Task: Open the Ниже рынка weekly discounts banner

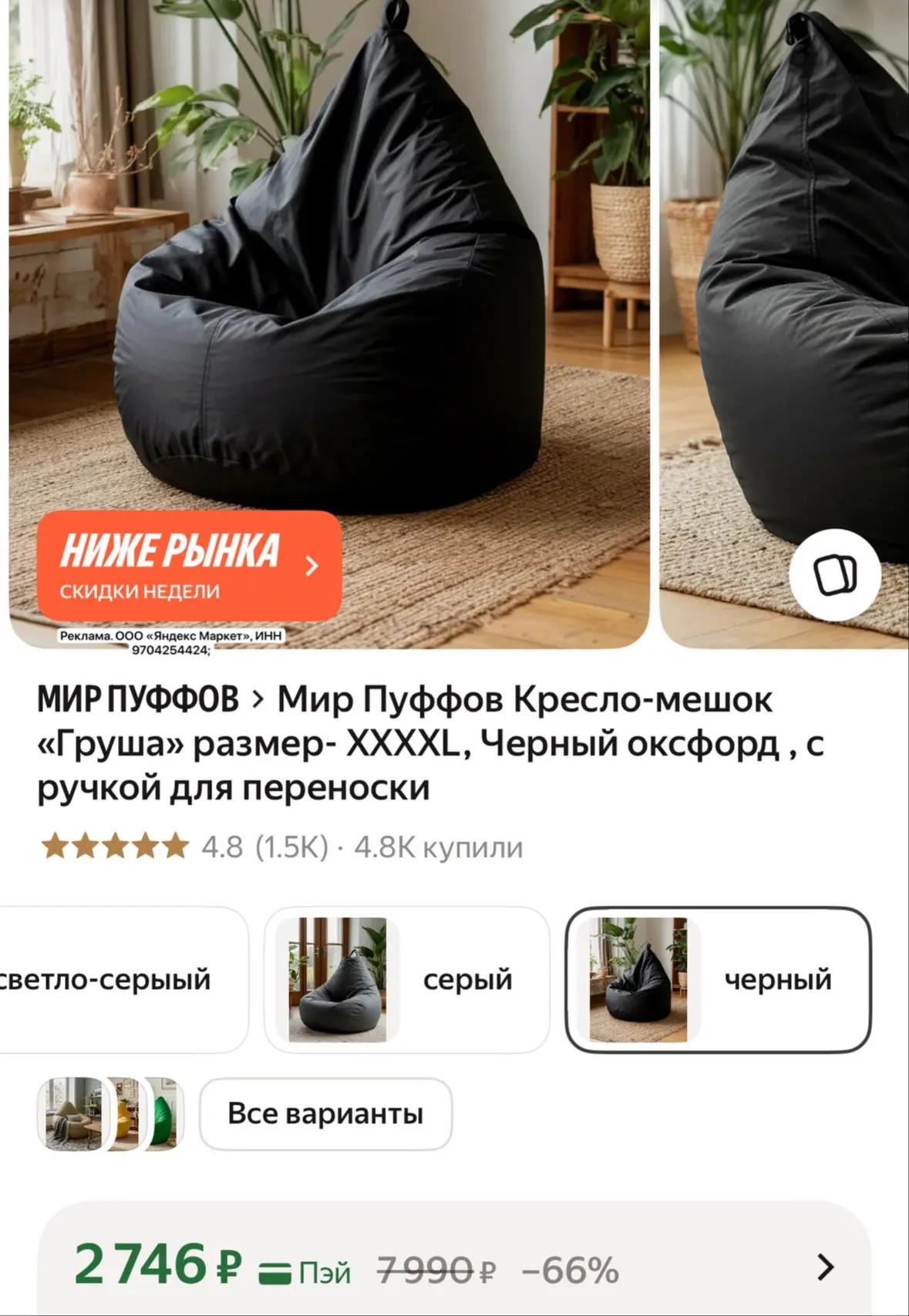Action: [x=189, y=565]
